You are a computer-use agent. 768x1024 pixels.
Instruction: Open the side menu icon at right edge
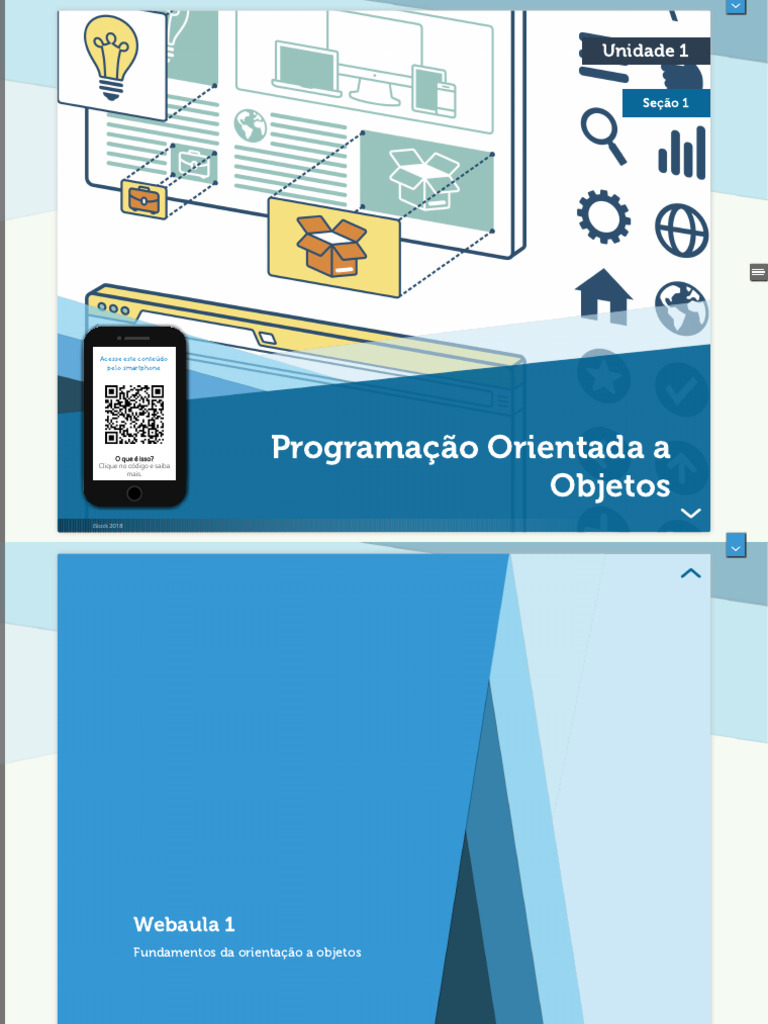tap(758, 272)
